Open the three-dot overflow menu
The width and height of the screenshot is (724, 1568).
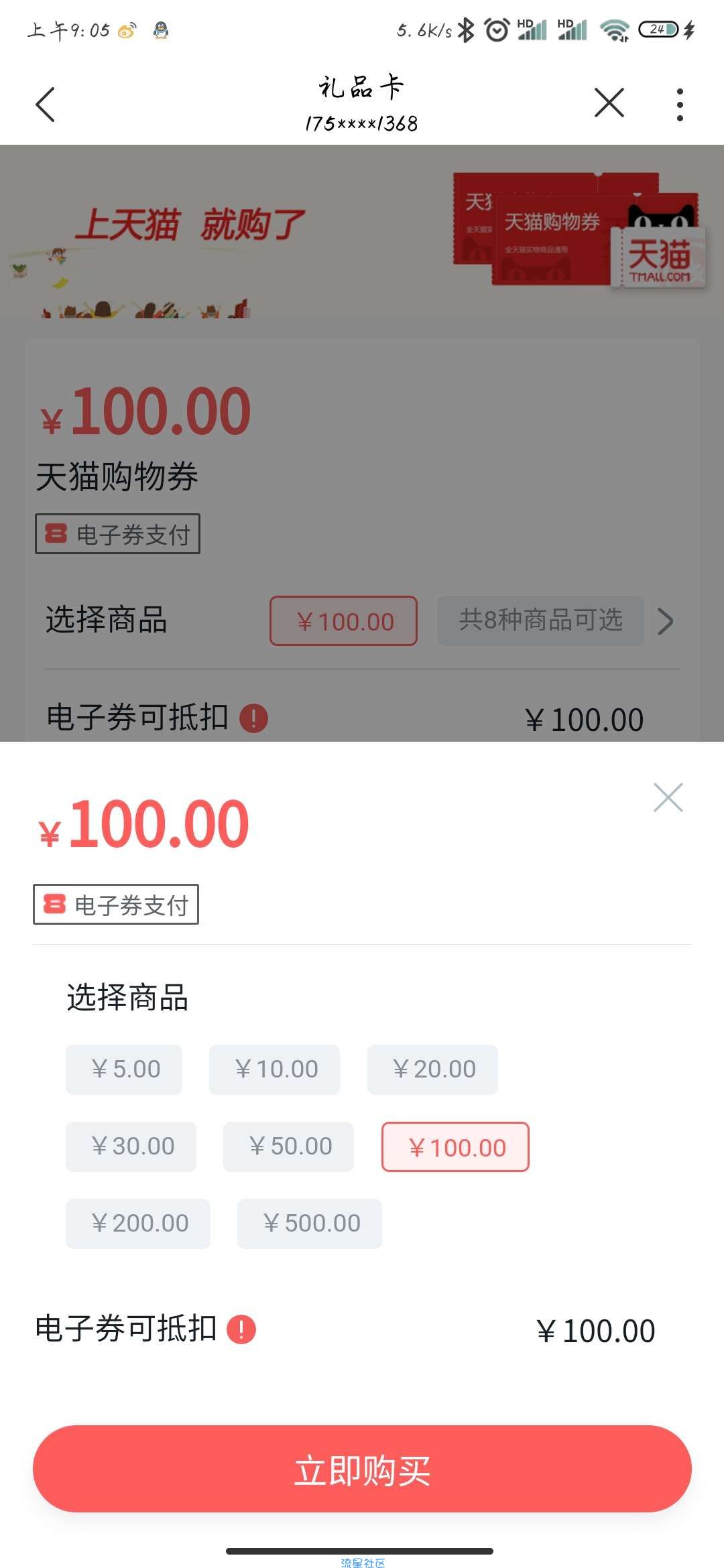pos(680,105)
